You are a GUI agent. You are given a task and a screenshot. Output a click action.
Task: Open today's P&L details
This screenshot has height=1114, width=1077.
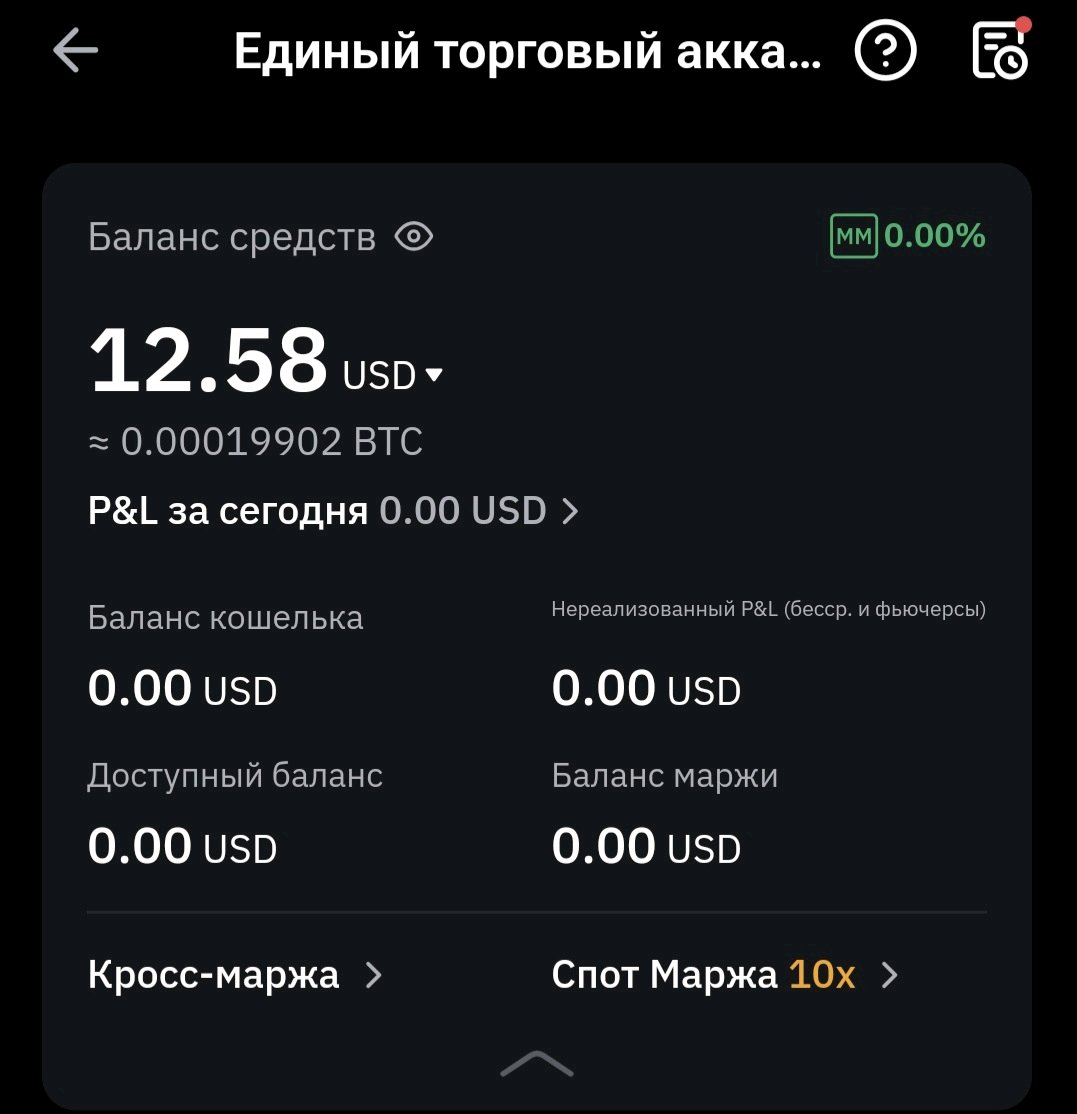pyautogui.click(x=333, y=511)
